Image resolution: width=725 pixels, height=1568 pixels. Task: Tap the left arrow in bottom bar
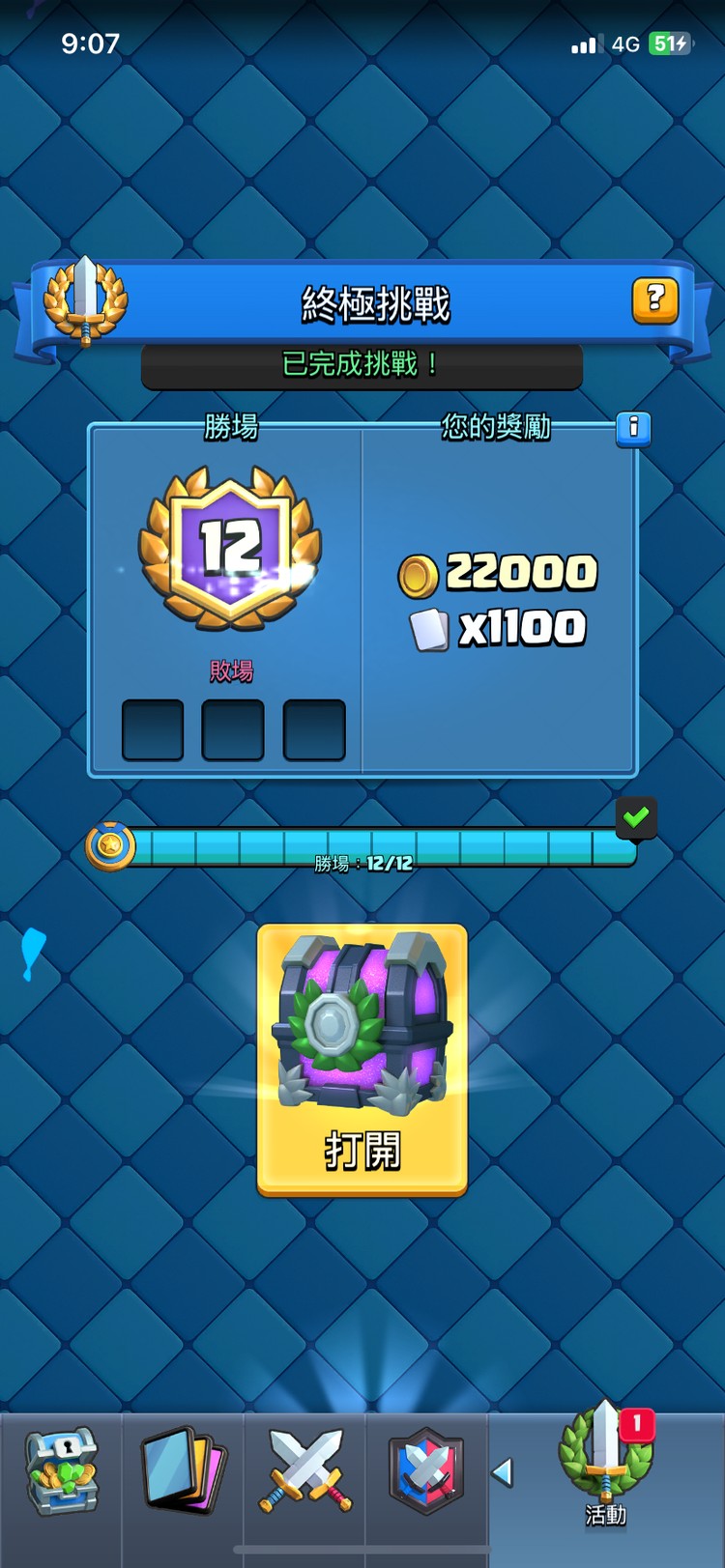tap(503, 1472)
